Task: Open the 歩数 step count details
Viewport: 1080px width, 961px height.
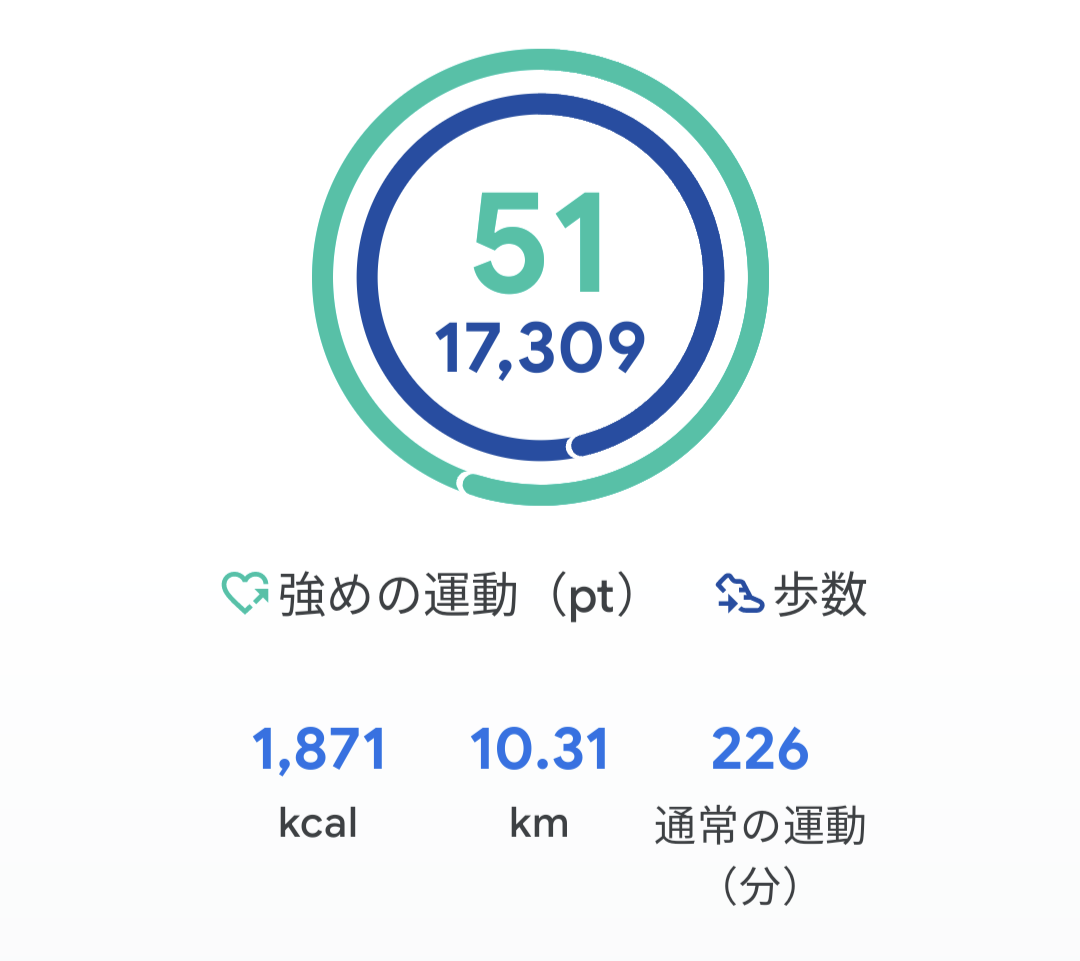Action: [x=791, y=596]
